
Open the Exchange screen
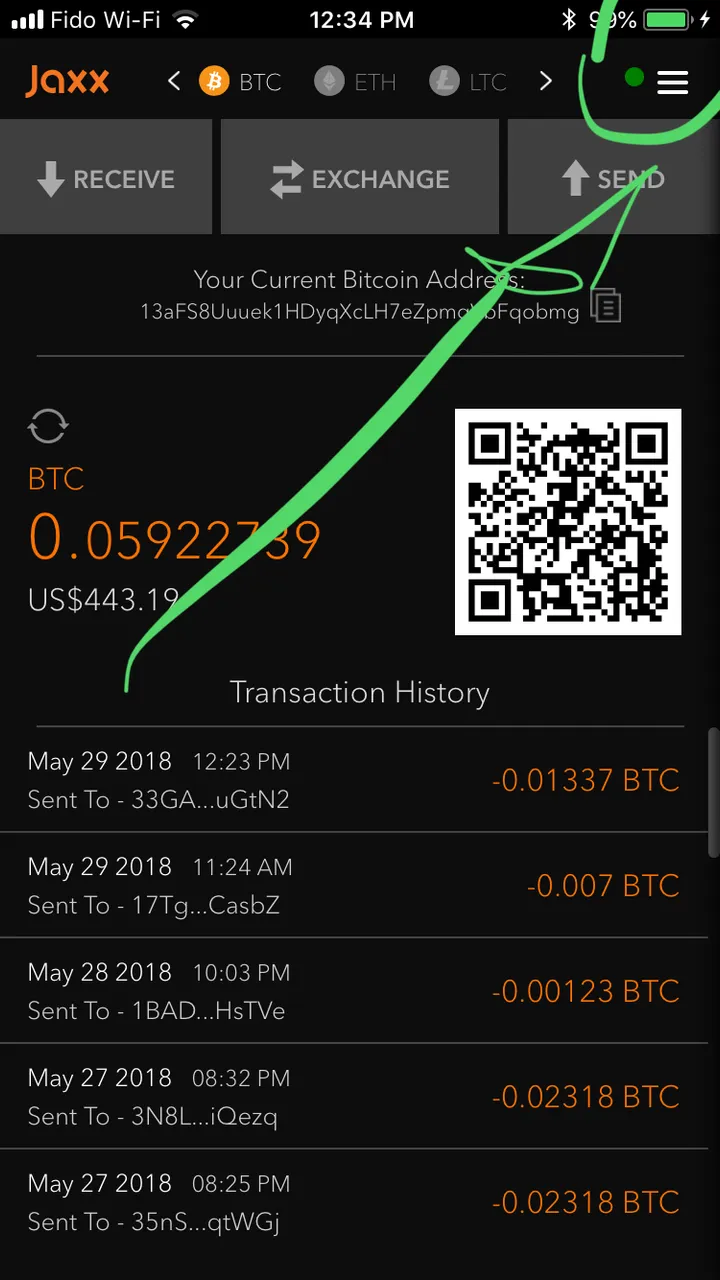click(x=360, y=179)
